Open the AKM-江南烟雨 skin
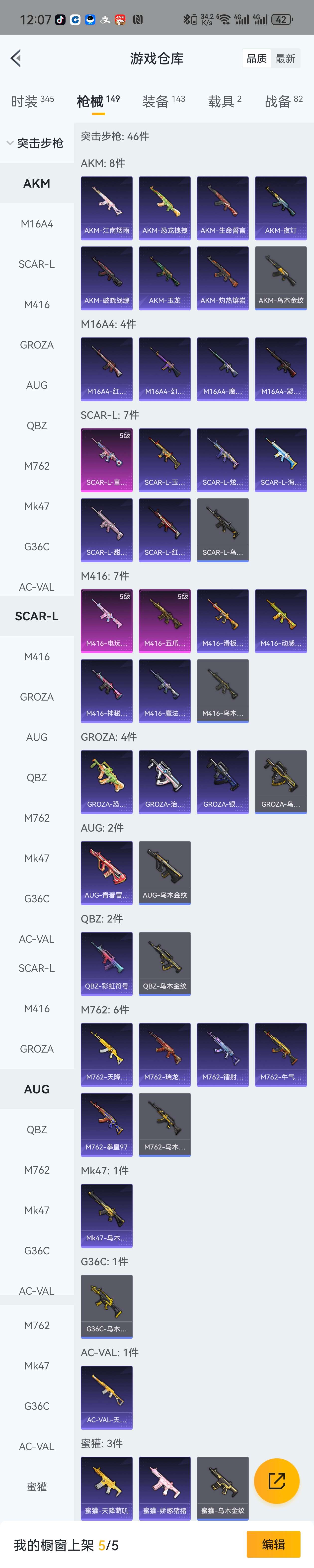314x1568 pixels. pos(106,207)
